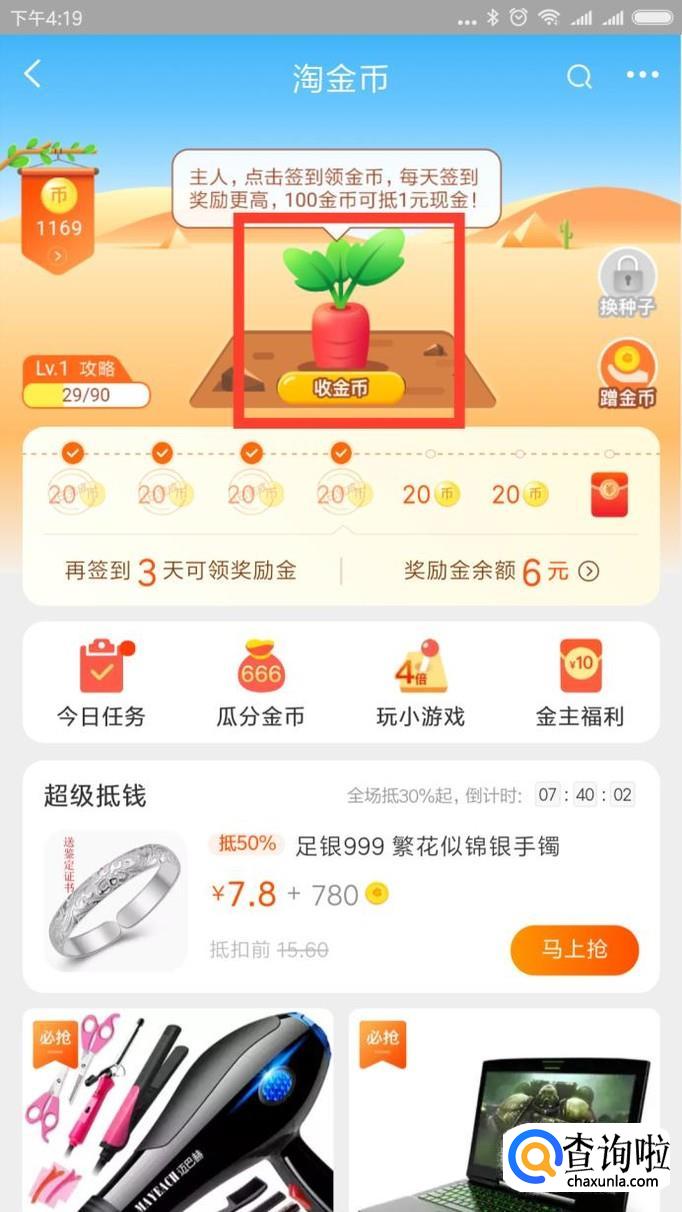View 奖励金余额 6元 details
This screenshot has width=682, height=1212.
[x=502, y=571]
